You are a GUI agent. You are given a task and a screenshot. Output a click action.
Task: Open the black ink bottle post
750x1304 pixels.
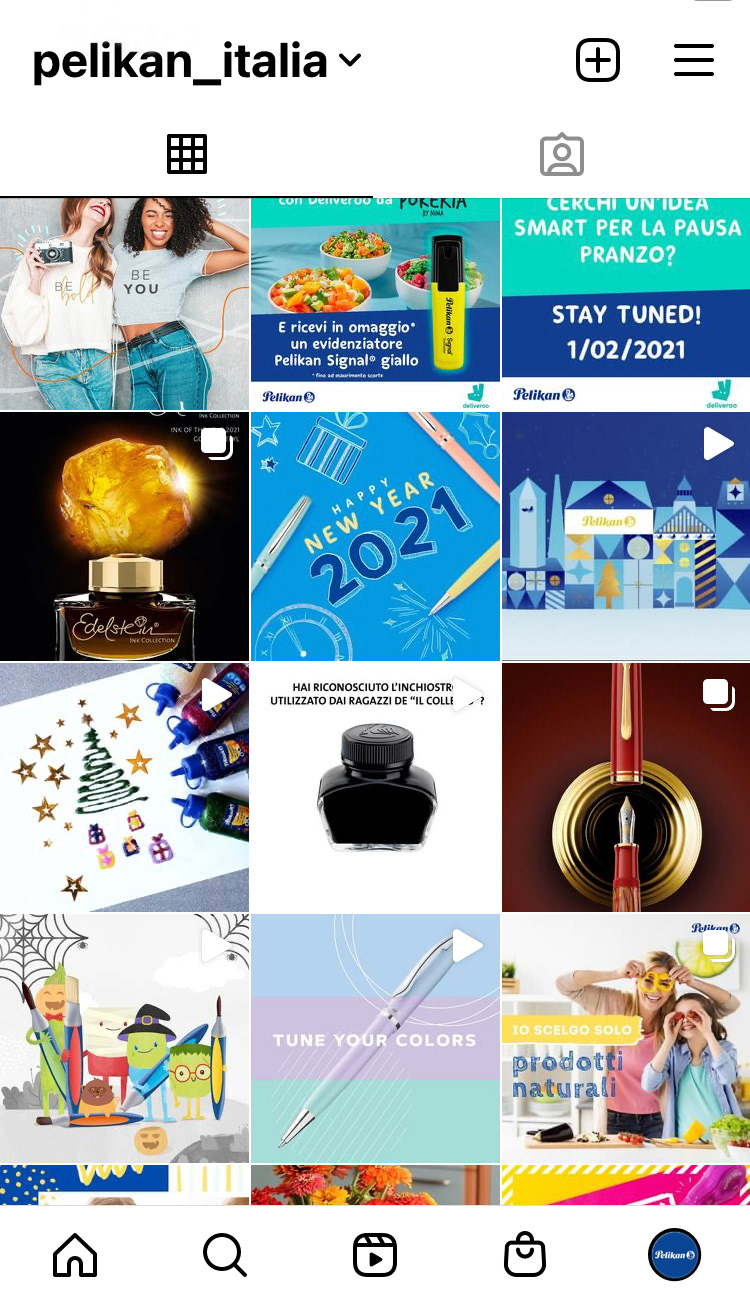click(375, 787)
